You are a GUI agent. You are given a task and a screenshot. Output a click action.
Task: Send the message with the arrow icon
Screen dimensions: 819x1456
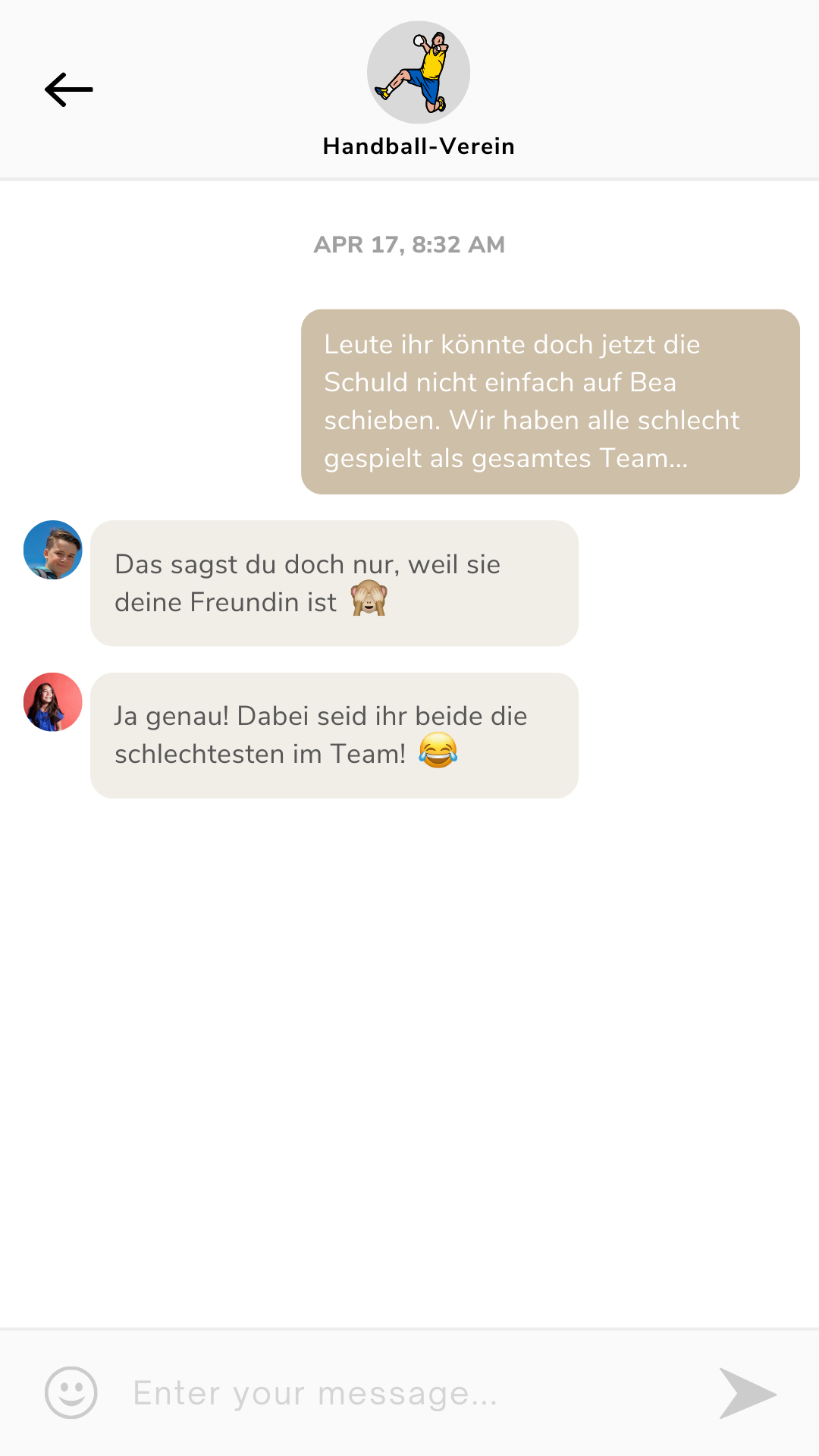(748, 1393)
